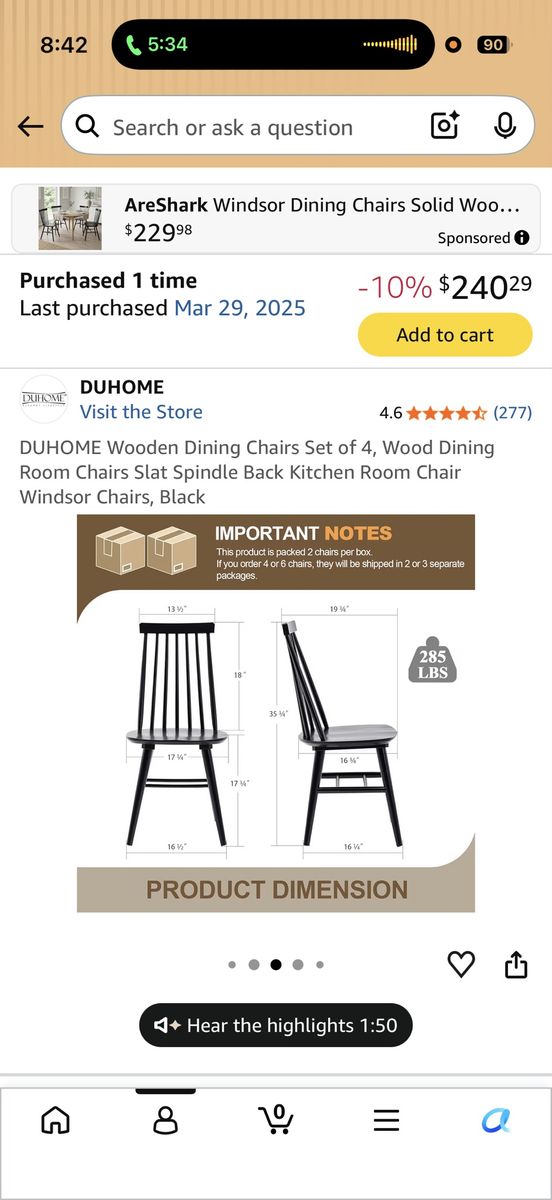Open the shopping cart tab
The width and height of the screenshot is (552, 1200).
click(276, 1119)
